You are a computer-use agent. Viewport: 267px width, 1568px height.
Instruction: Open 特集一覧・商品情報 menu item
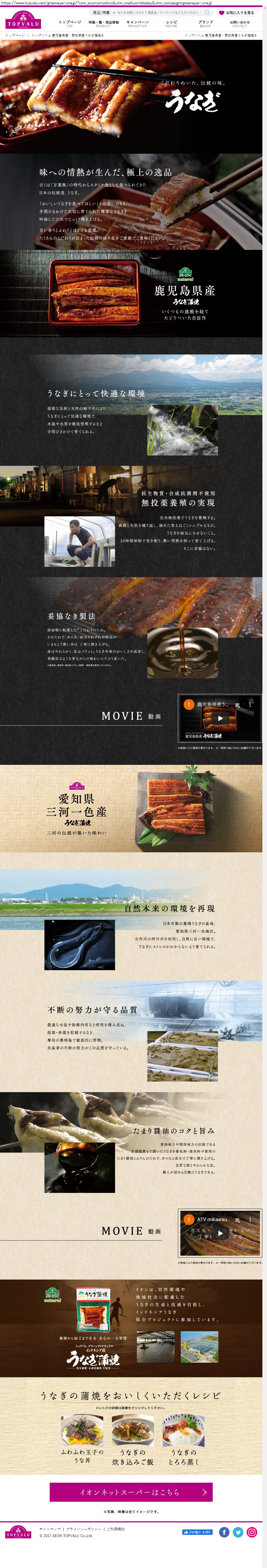[x=103, y=23]
